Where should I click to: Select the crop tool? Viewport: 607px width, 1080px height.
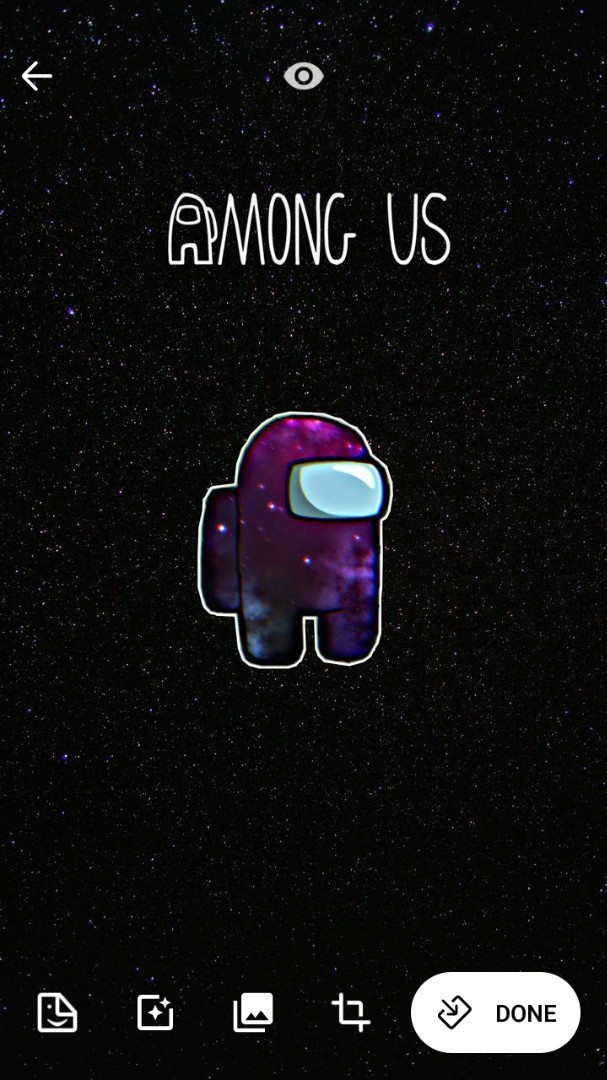click(350, 1013)
